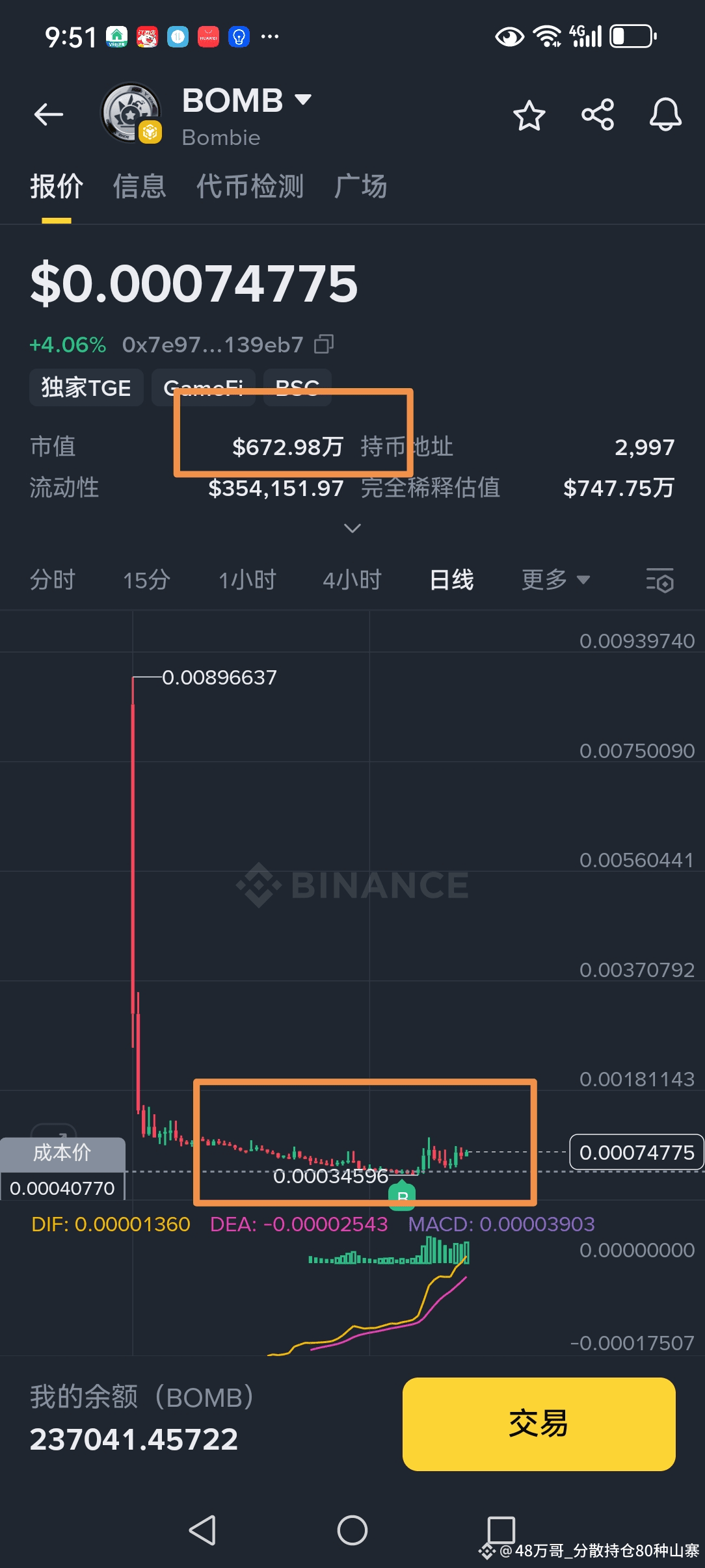Tap the system home button
705x1568 pixels.
[x=352, y=1530]
